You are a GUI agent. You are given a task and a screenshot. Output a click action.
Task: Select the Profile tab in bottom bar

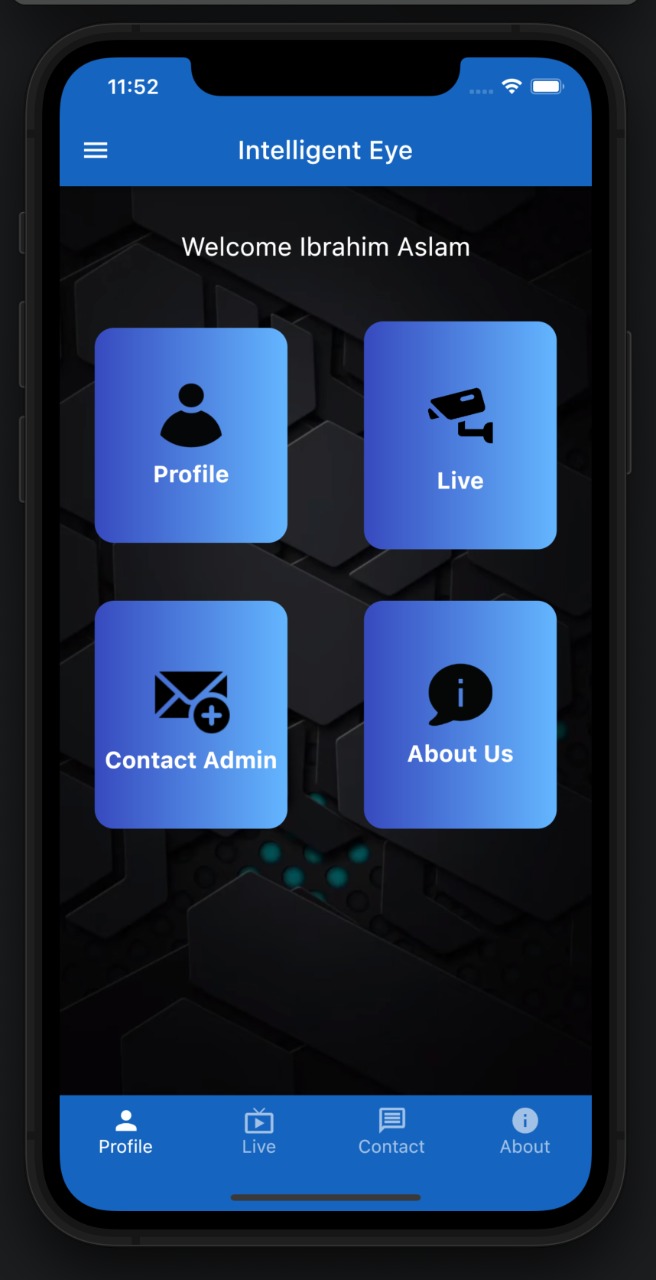(126, 1133)
